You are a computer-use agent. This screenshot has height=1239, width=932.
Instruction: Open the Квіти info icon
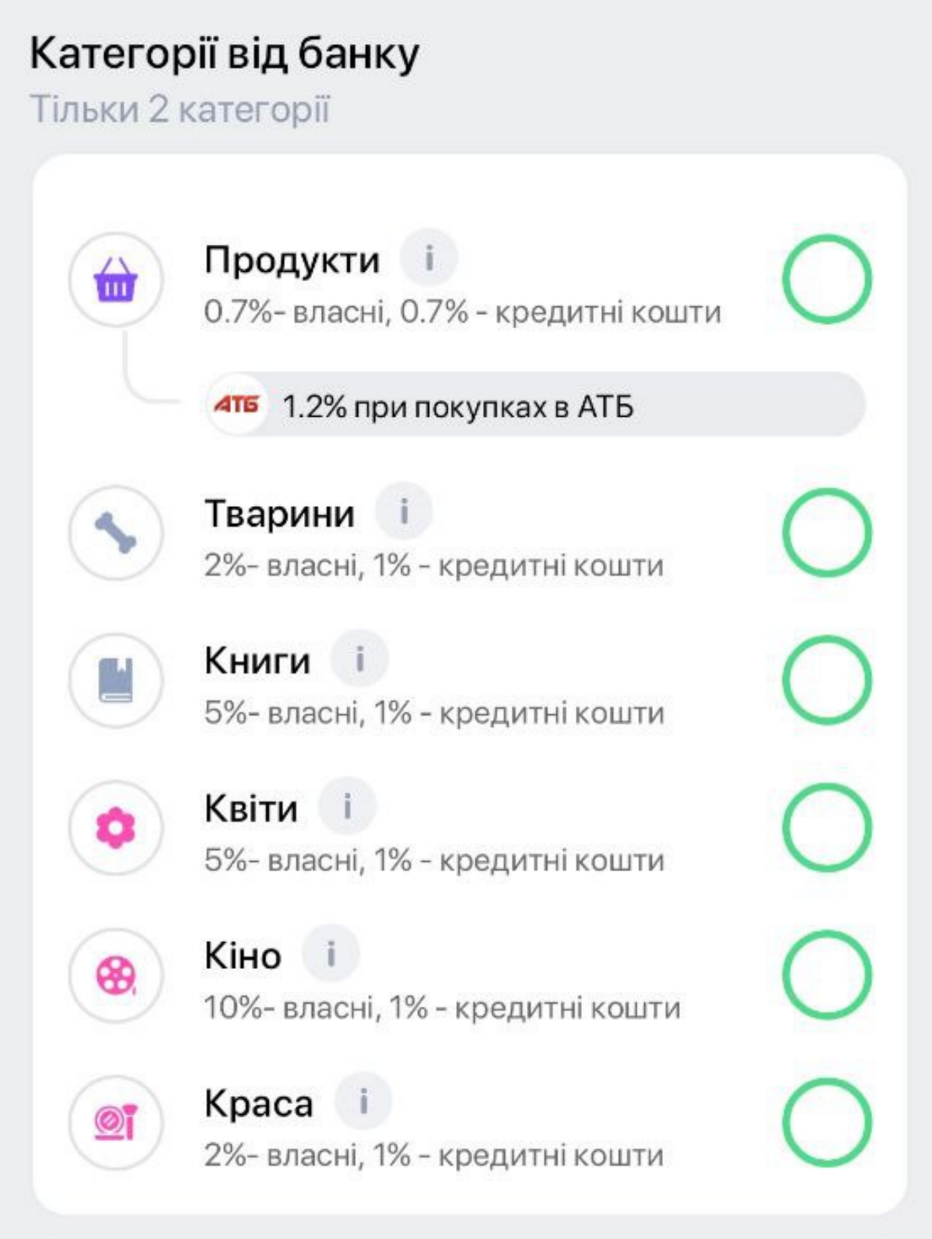(347, 808)
